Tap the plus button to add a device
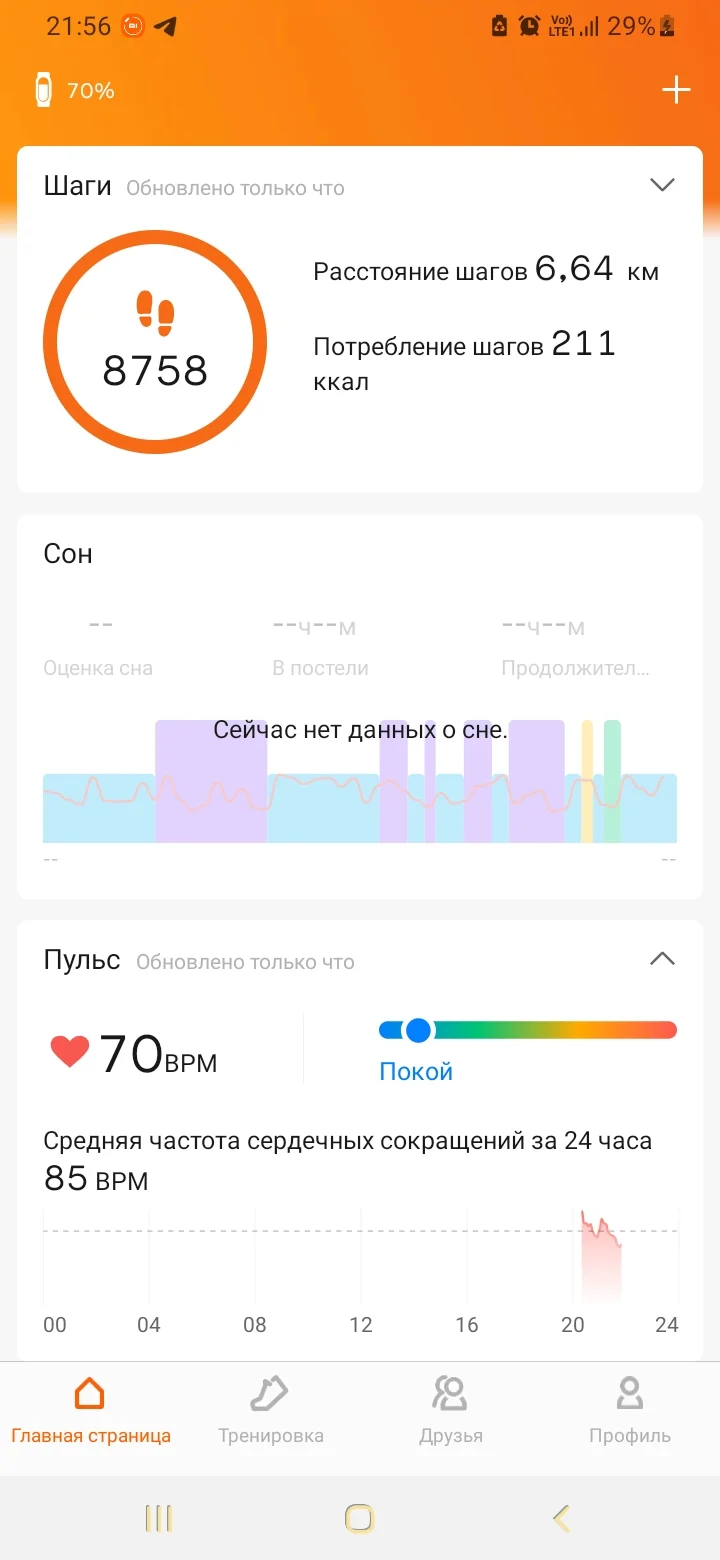 (676, 90)
